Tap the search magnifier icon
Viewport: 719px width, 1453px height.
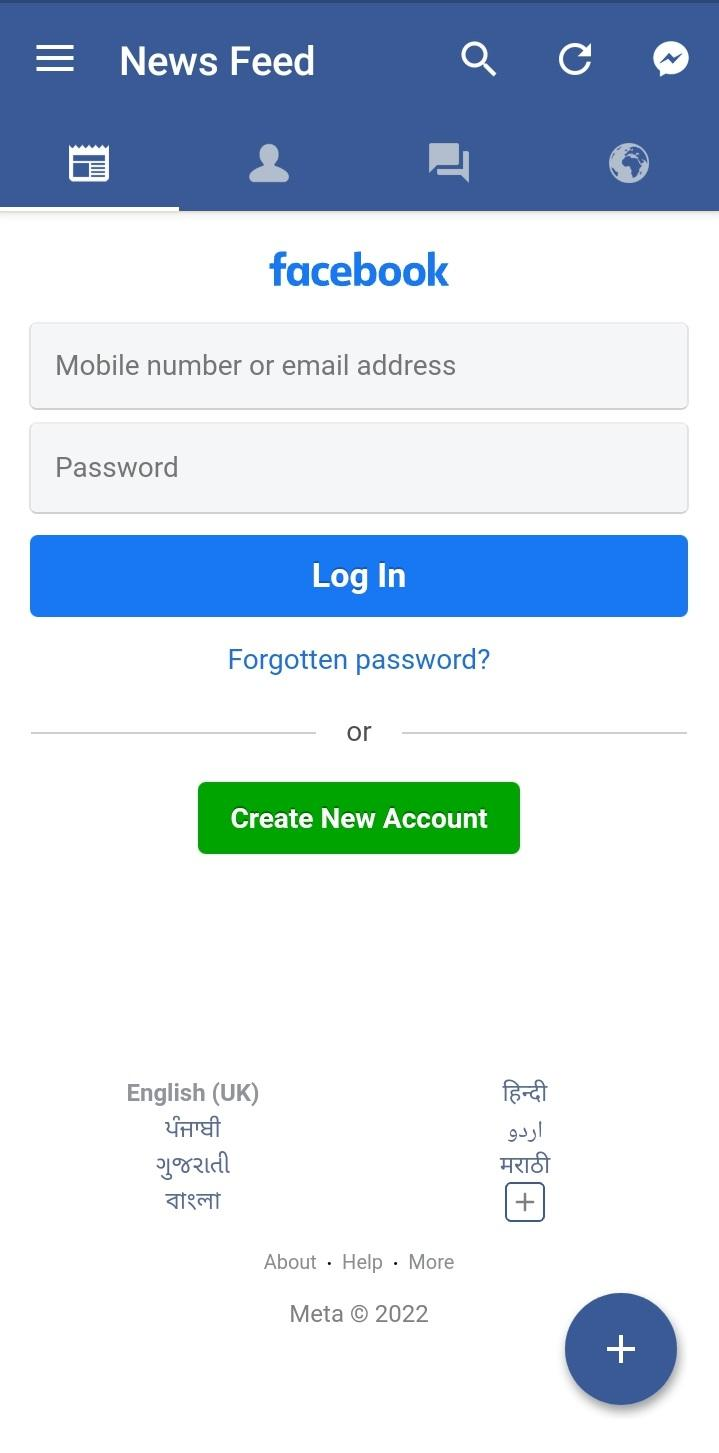478,60
